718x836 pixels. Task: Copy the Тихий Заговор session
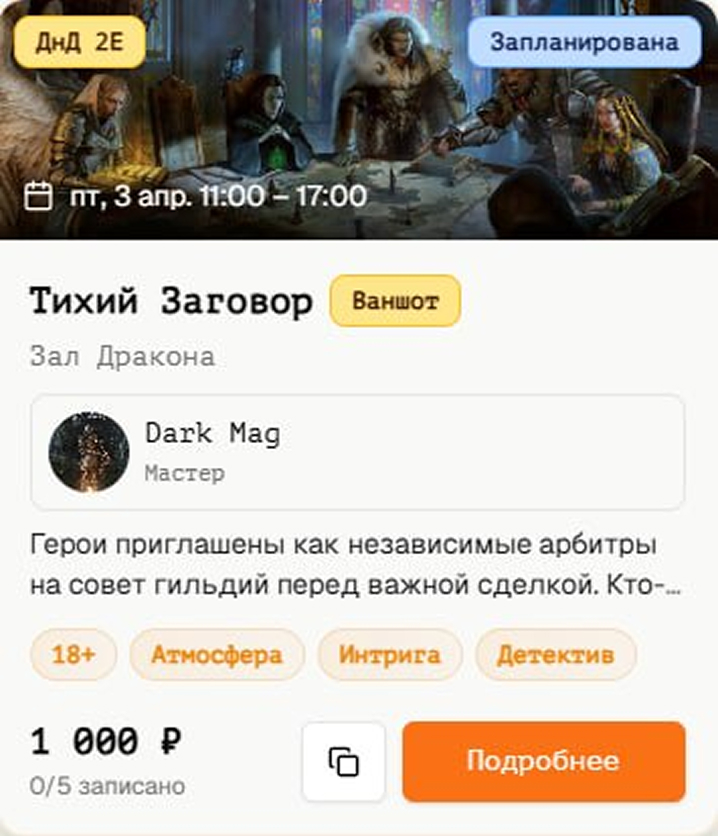(x=343, y=761)
